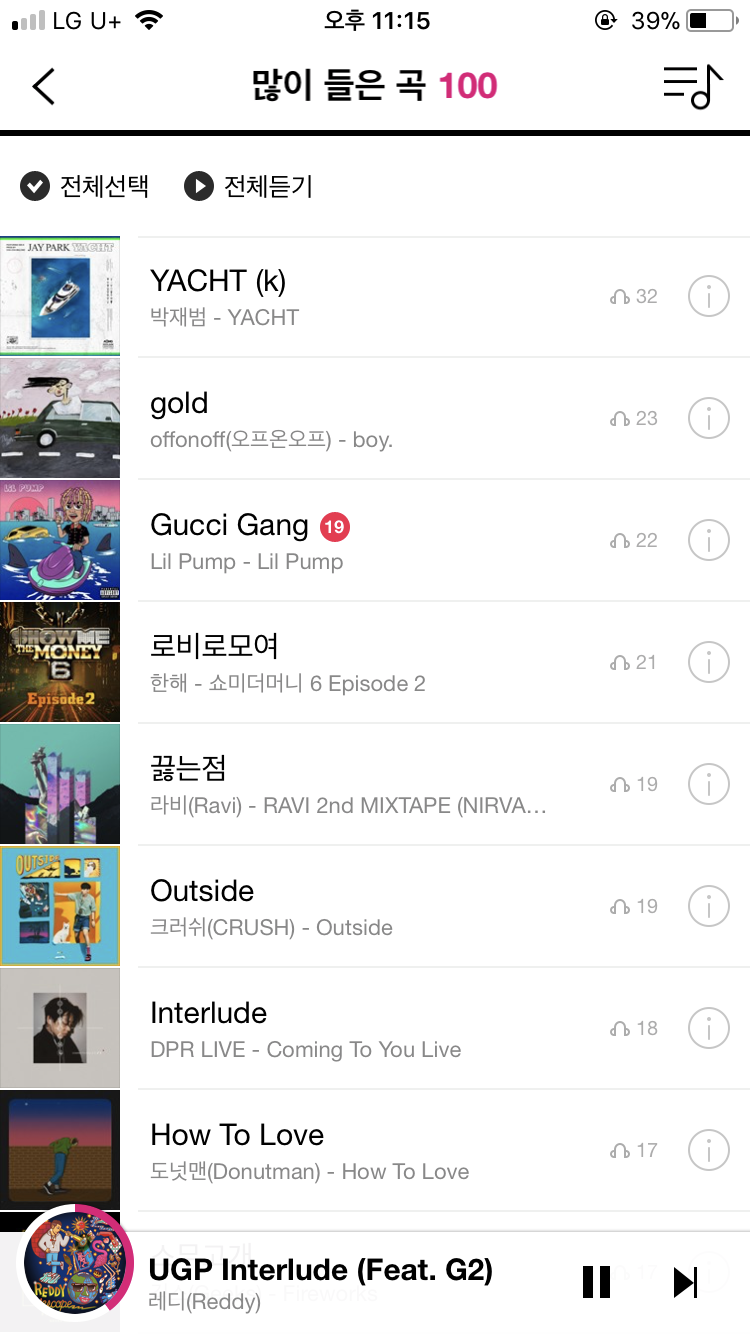Open info for How To Love
The width and height of the screenshot is (750, 1334).
(x=709, y=1151)
